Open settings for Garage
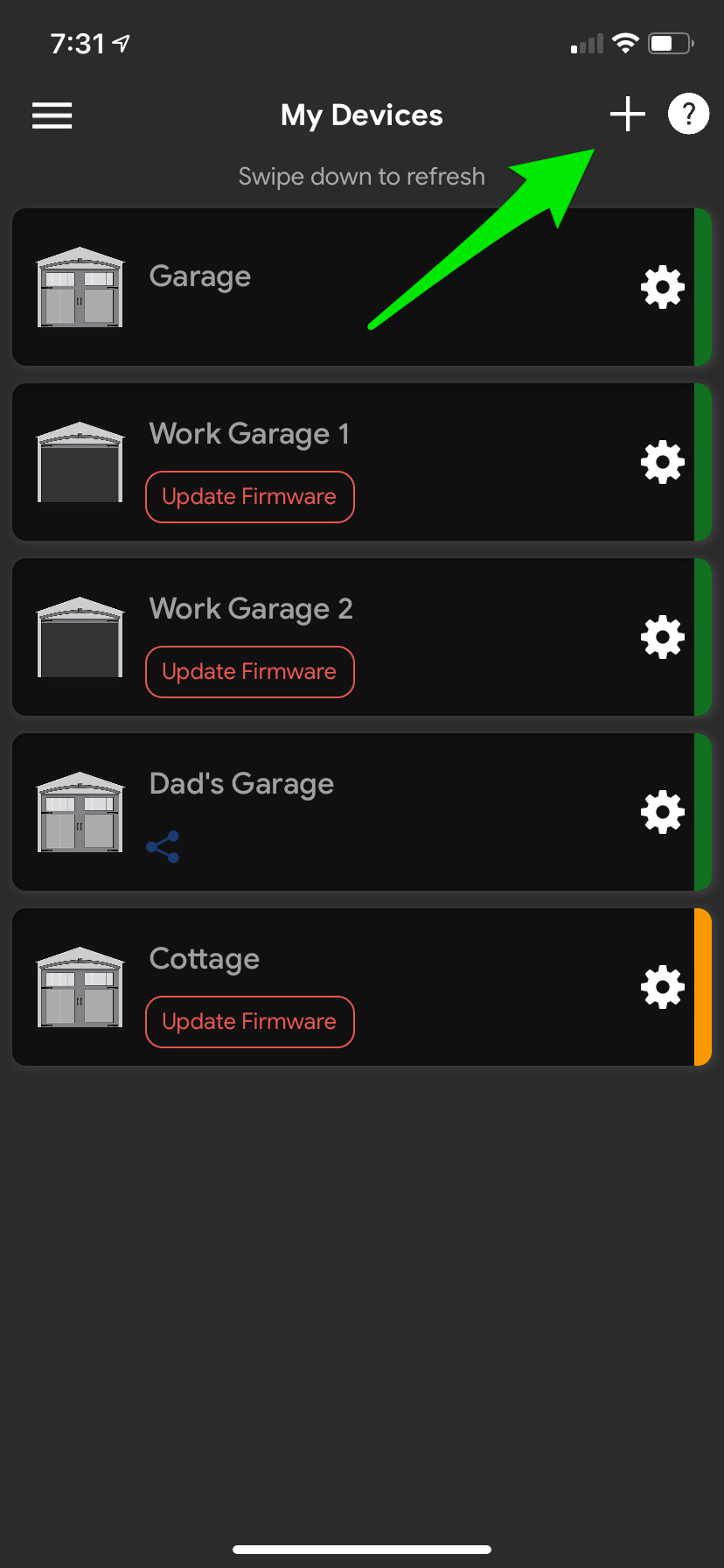 (662, 287)
